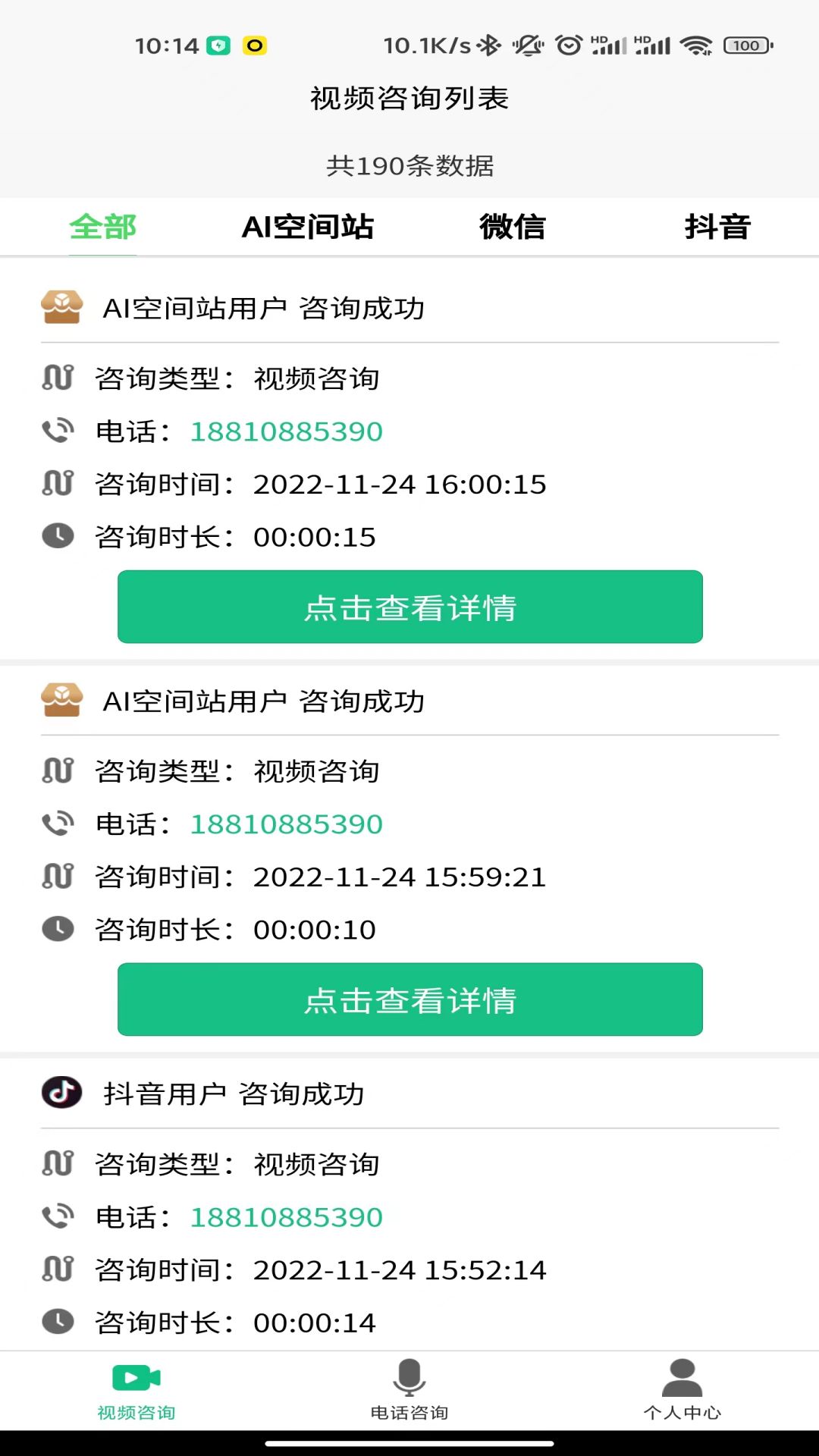Click first 点击查看详情 button
Image resolution: width=819 pixels, height=1456 pixels.
(x=409, y=607)
